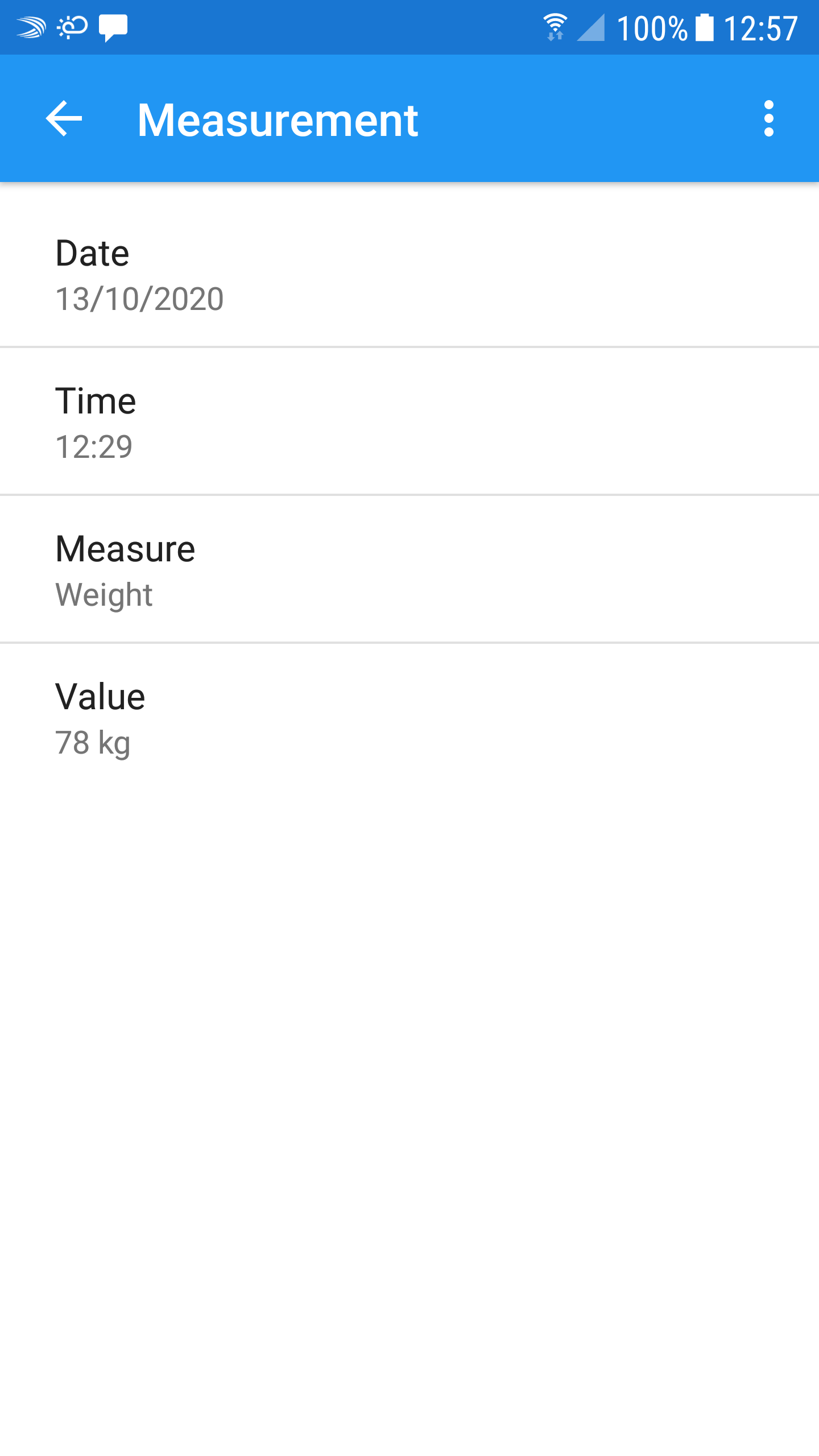Open the three-dot overflow menu
The height and width of the screenshot is (1456, 819).
coord(768,119)
